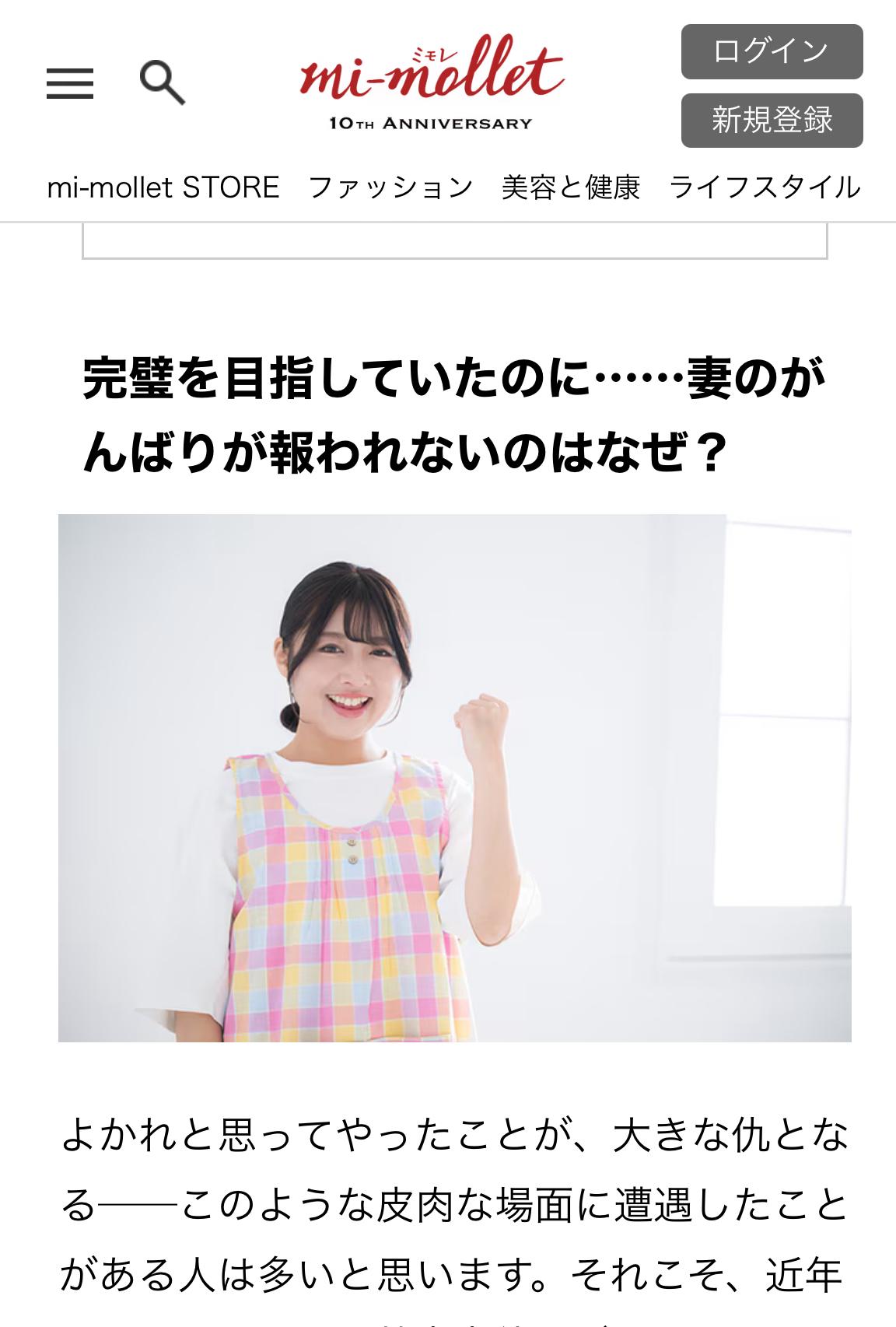Open mi-mollet STORE tab

point(163,187)
